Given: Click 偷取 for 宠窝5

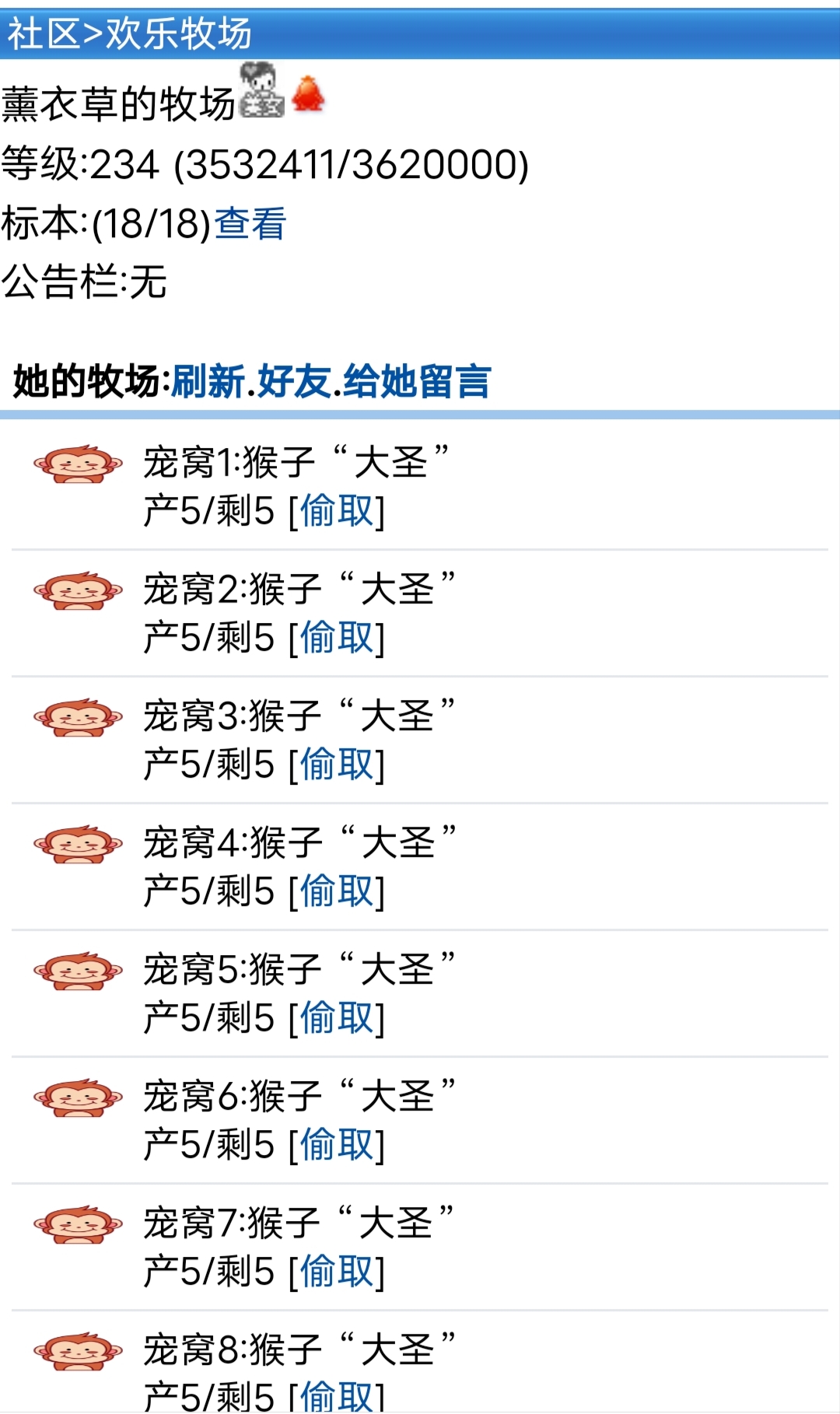Looking at the screenshot, I should pos(338,1019).
